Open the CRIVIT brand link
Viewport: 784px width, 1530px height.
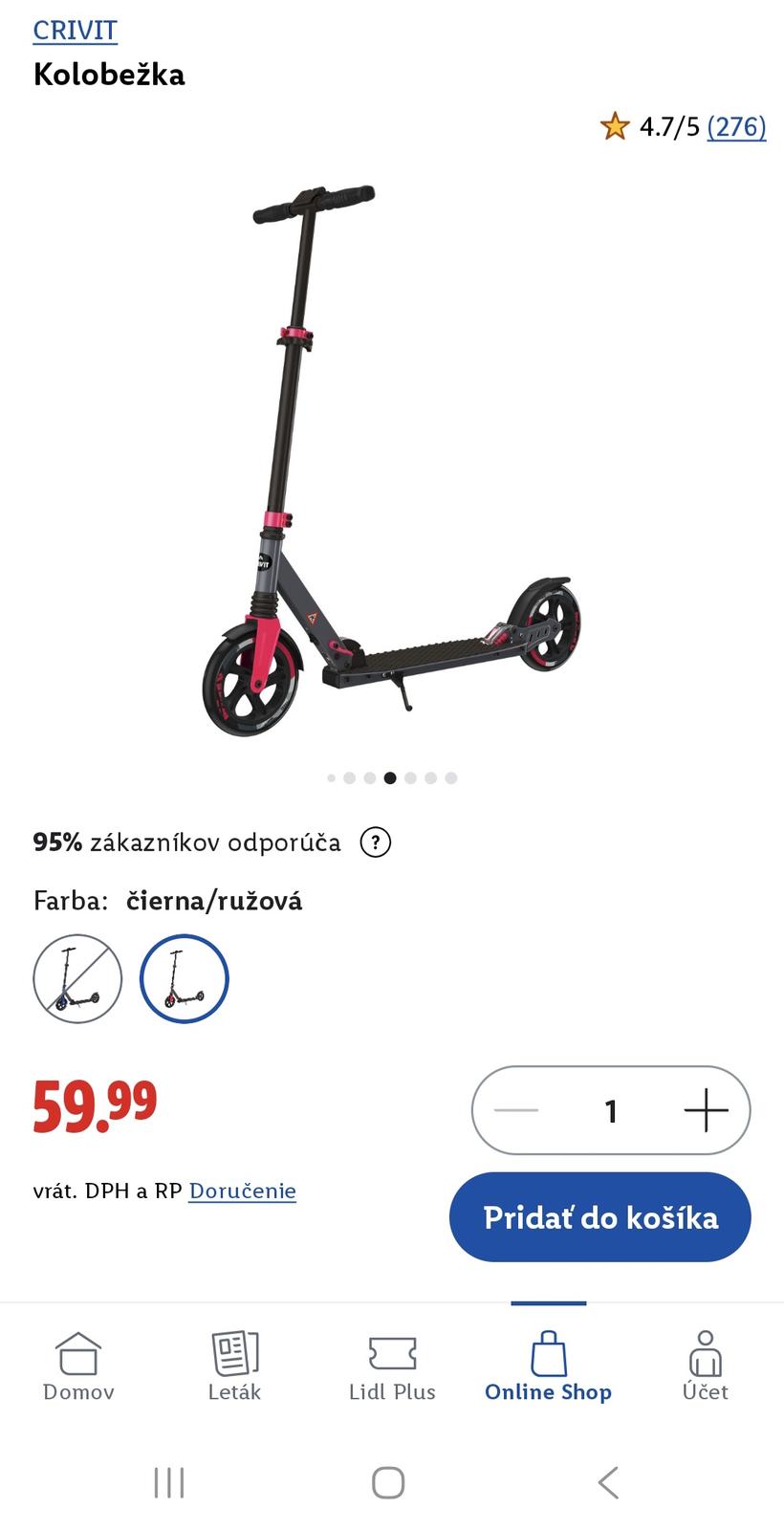(75, 30)
